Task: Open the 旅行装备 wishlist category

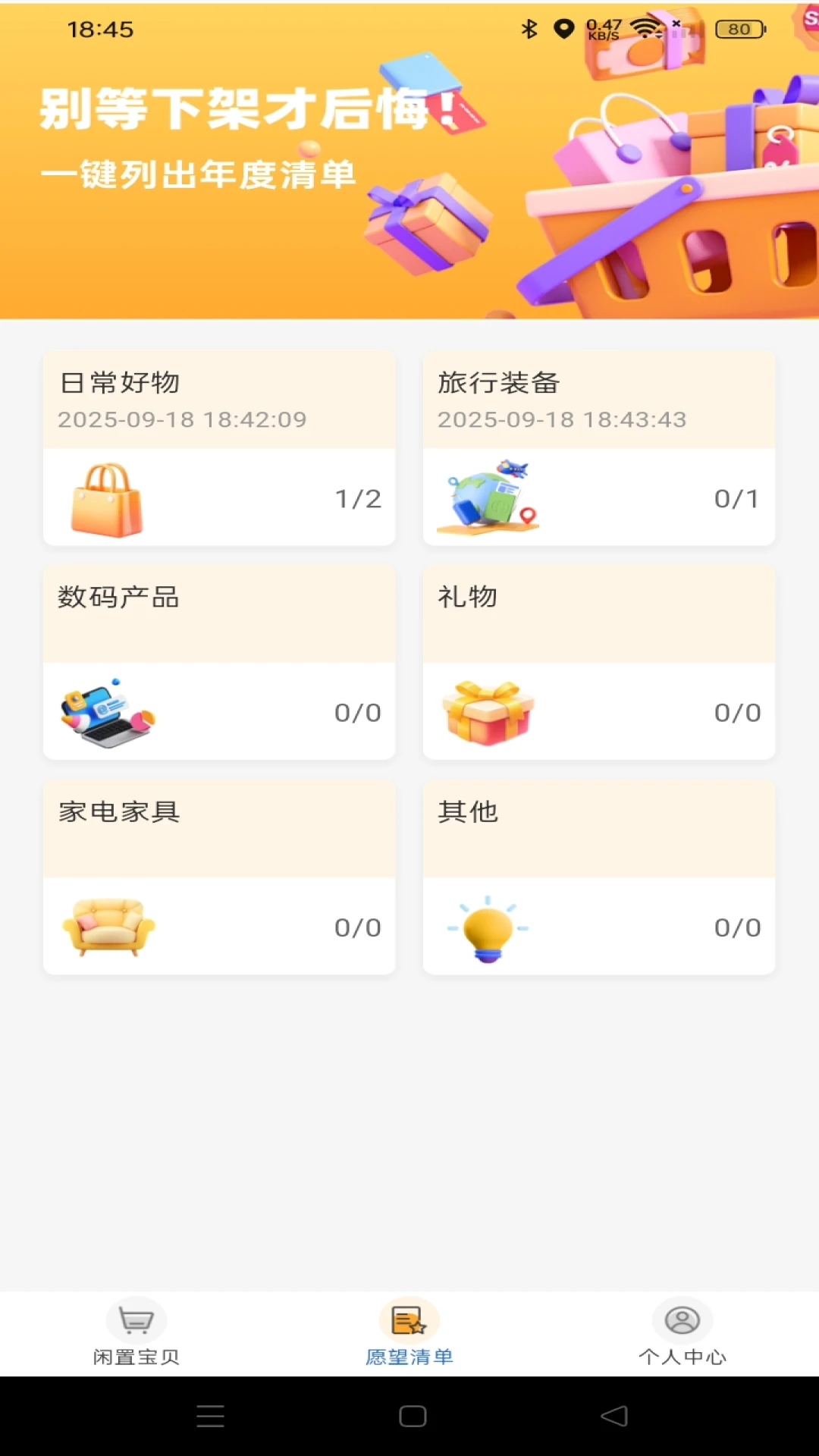Action: tap(598, 447)
